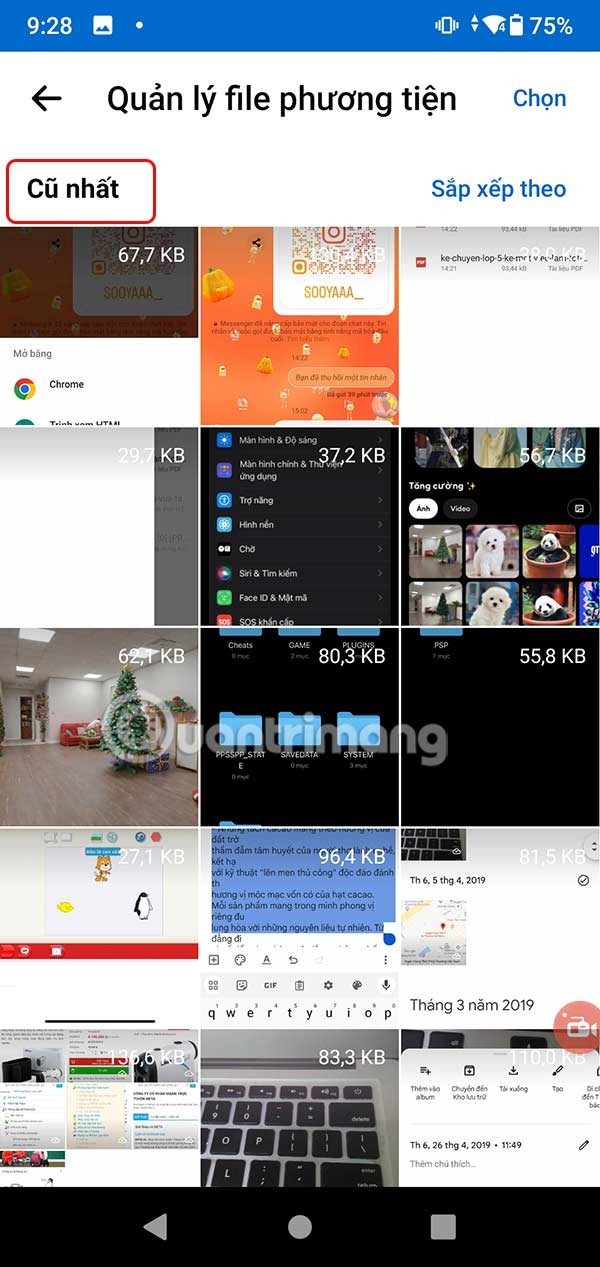The width and height of the screenshot is (600, 1267).
Task: Tap Chọn to select media files
Action: click(x=539, y=98)
